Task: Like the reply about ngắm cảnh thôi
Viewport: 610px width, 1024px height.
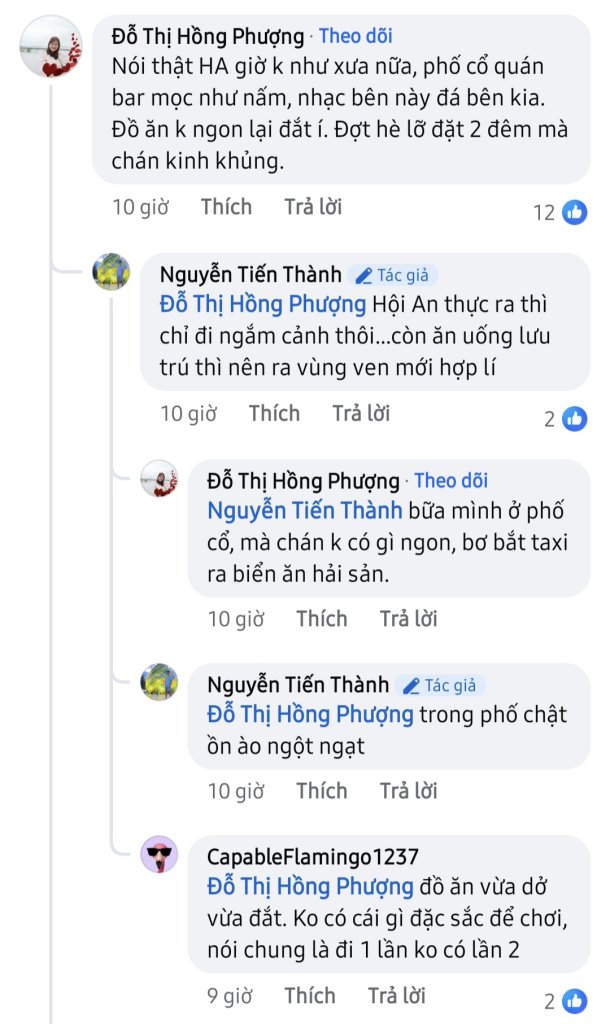Action: (x=274, y=413)
